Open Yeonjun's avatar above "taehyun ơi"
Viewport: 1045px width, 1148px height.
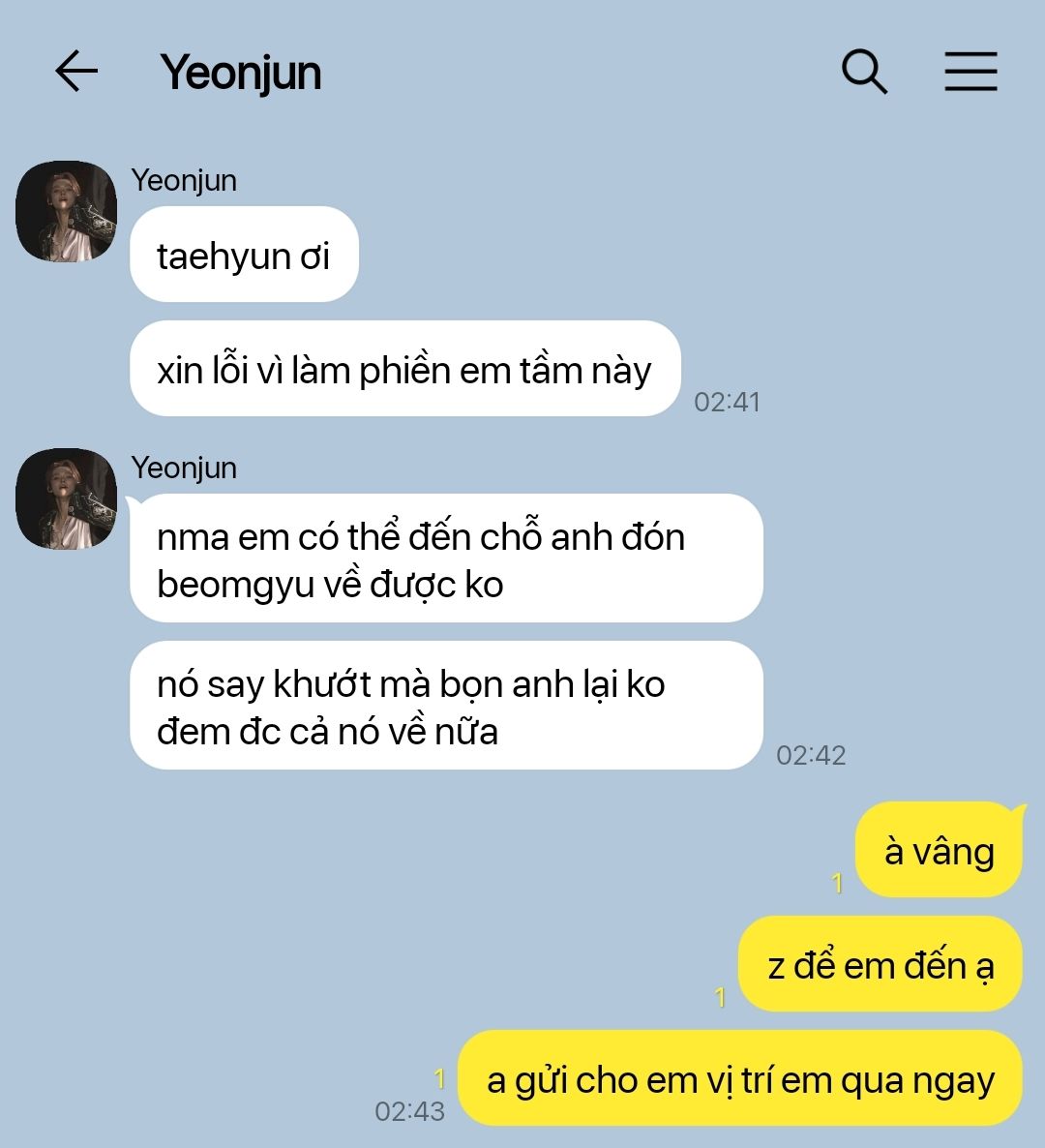(x=66, y=211)
